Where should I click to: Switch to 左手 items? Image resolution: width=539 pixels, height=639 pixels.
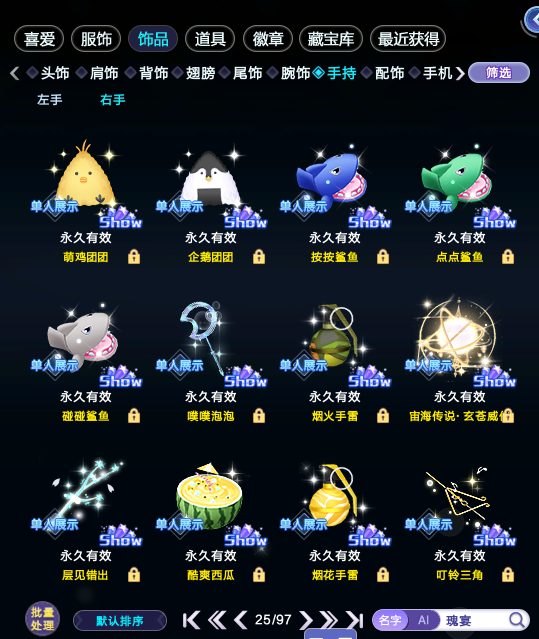click(50, 99)
